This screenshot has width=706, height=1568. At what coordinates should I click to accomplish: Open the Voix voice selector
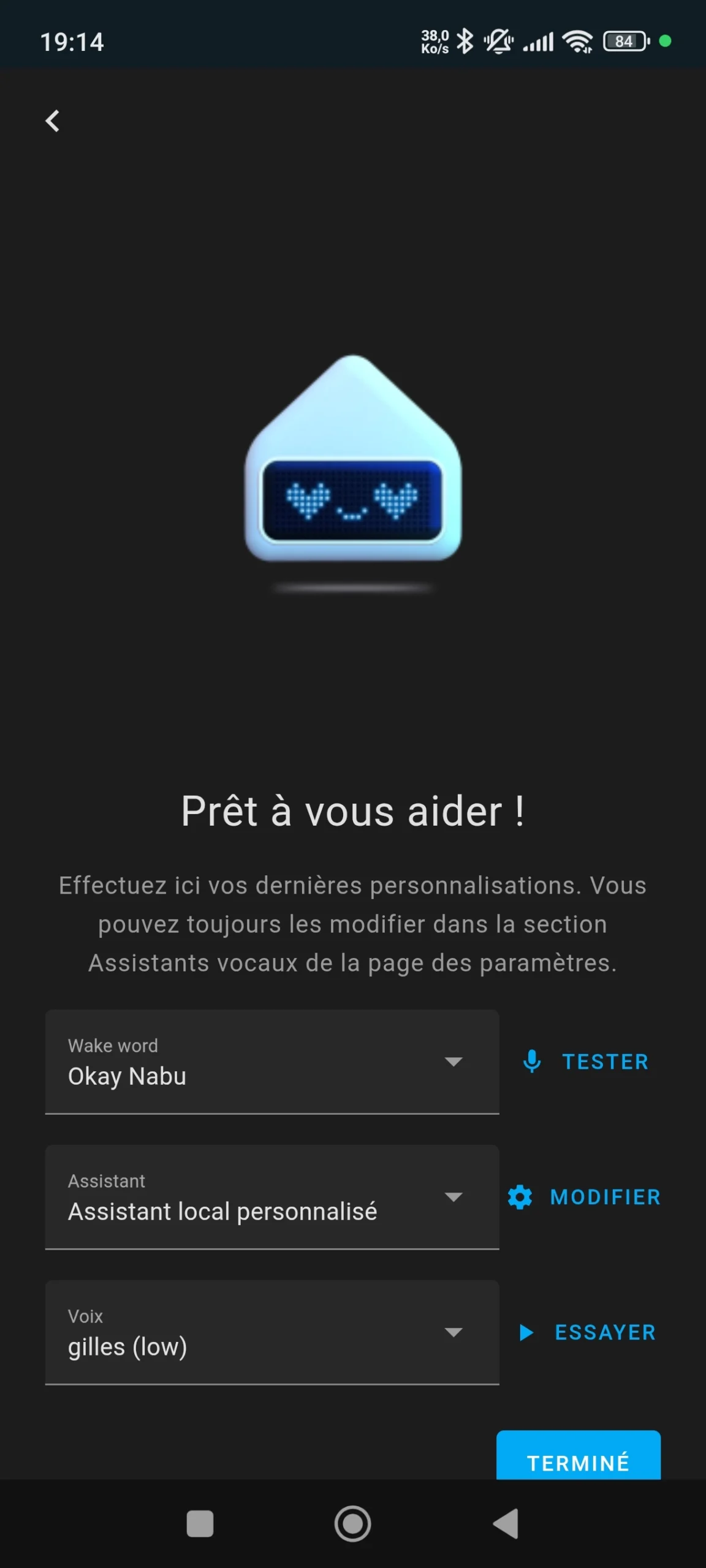click(272, 1332)
